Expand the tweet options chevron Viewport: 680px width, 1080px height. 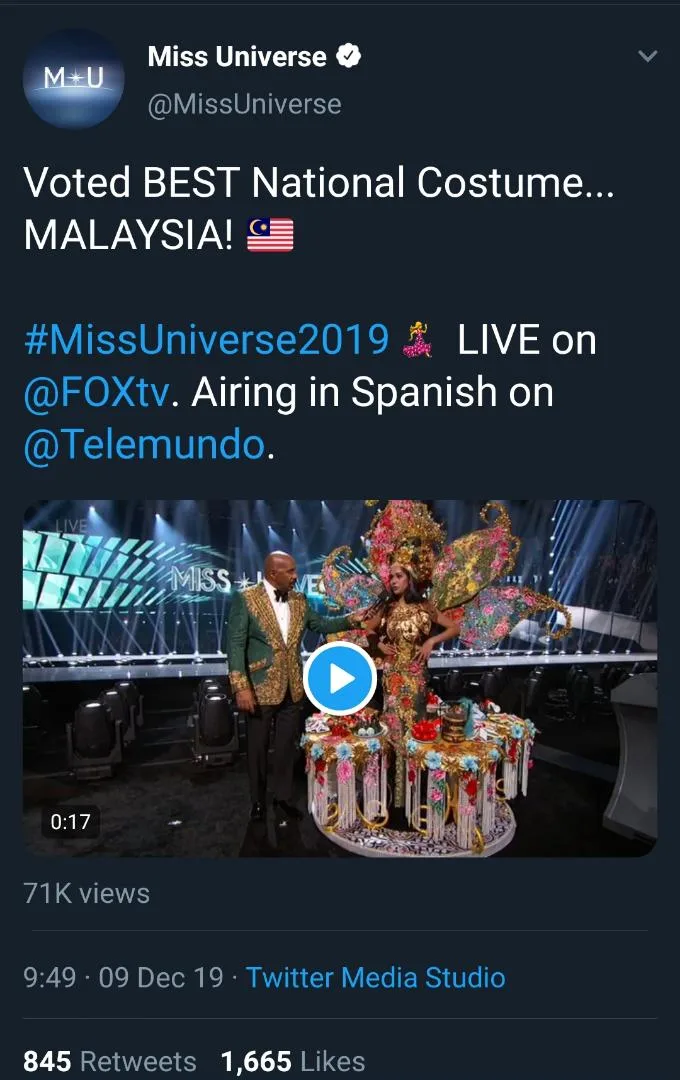coord(647,57)
